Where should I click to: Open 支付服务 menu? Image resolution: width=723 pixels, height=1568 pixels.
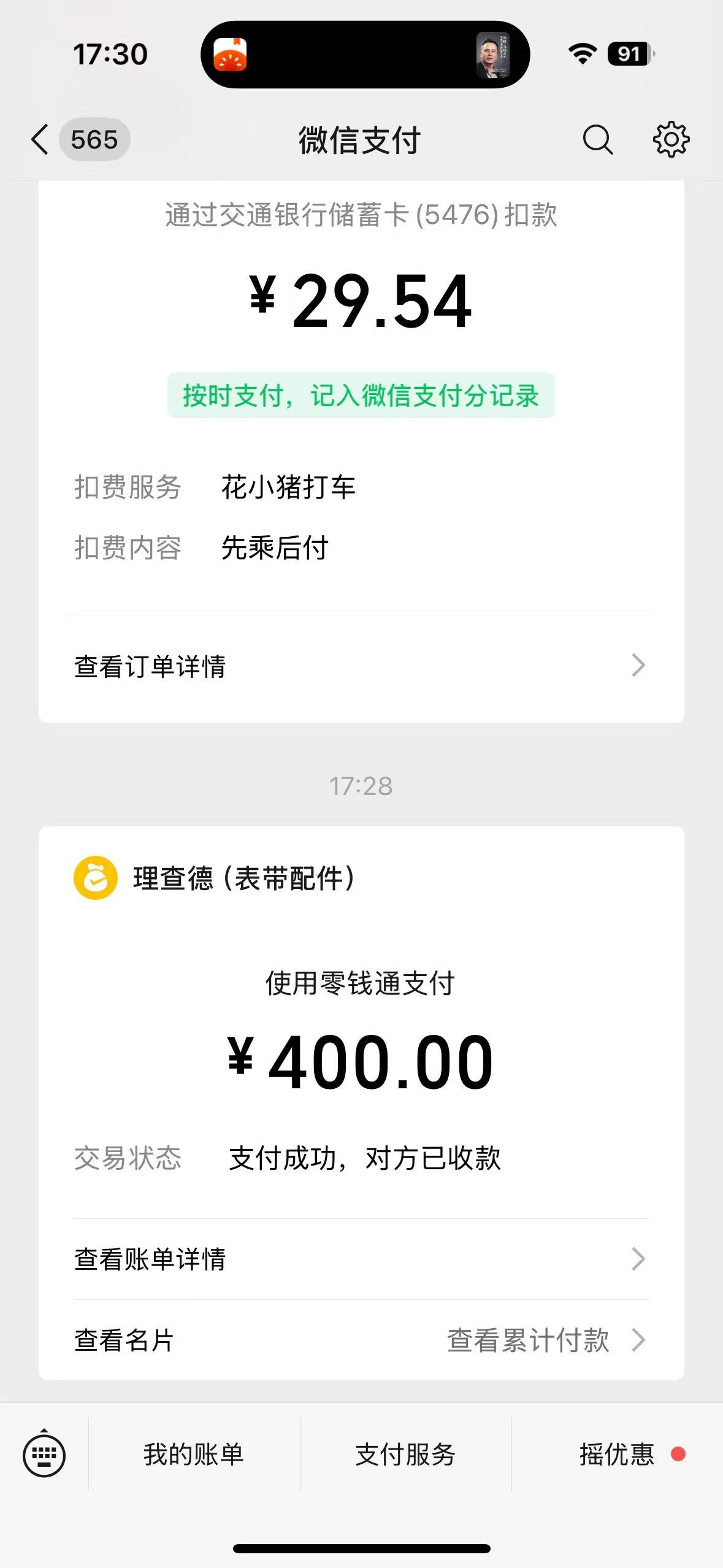pyautogui.click(x=405, y=1455)
